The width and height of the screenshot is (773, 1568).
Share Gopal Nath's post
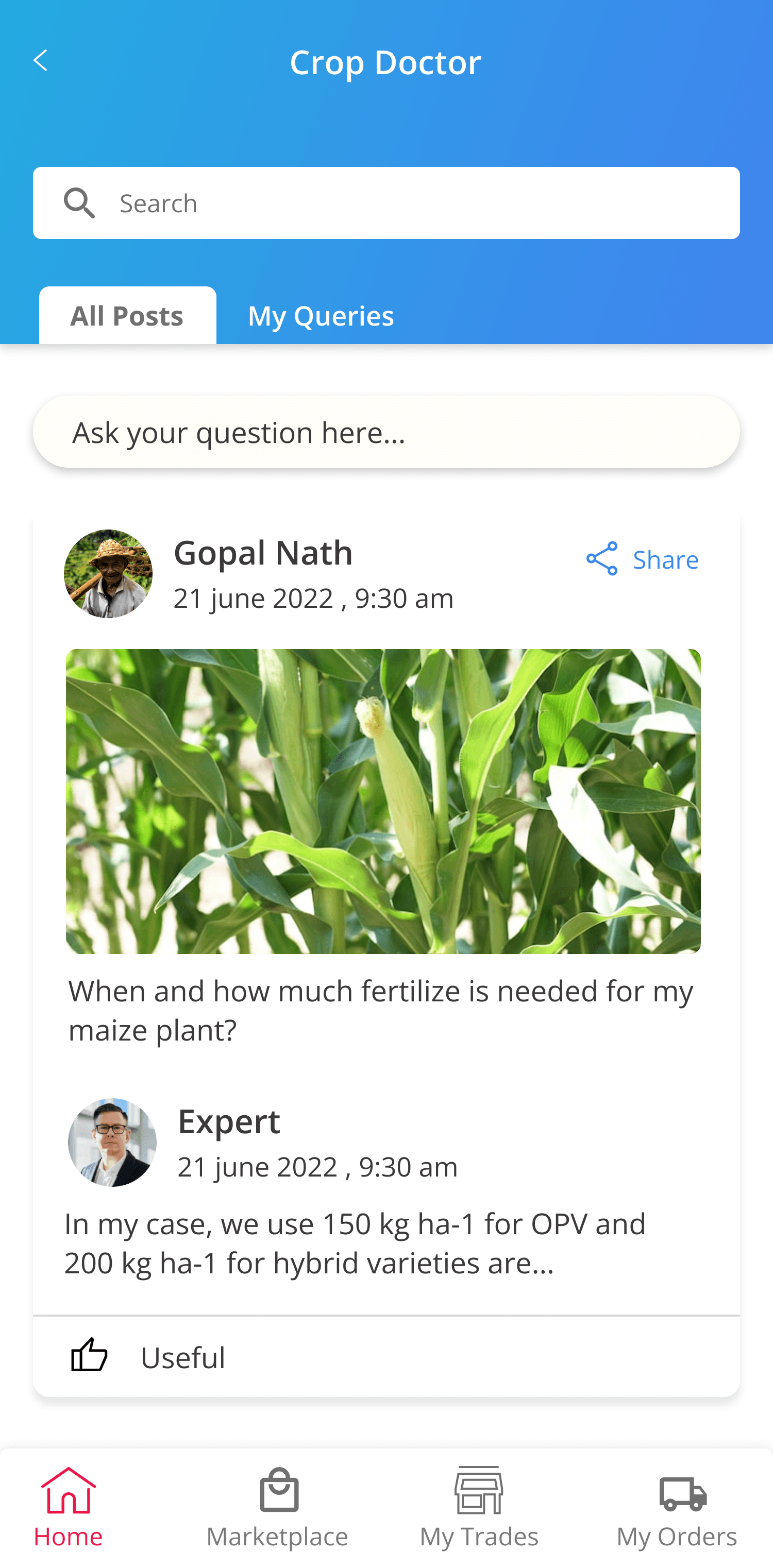[x=643, y=559]
